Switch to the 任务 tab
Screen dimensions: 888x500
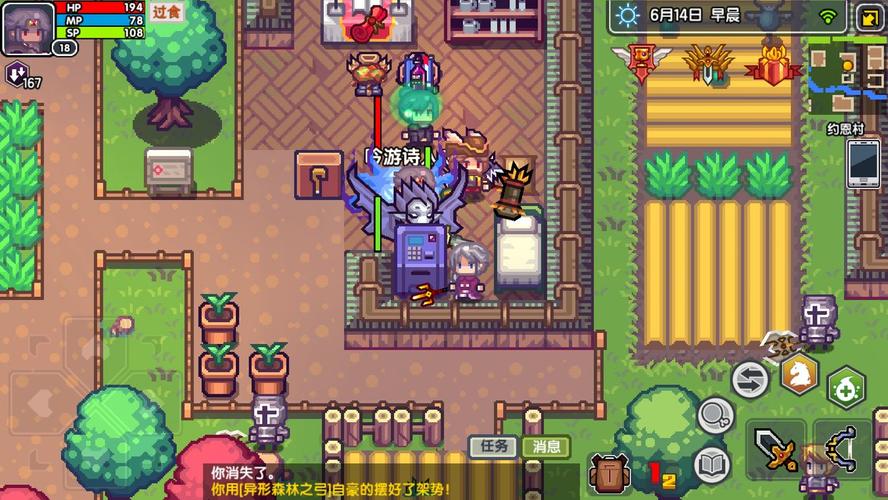click(x=494, y=447)
